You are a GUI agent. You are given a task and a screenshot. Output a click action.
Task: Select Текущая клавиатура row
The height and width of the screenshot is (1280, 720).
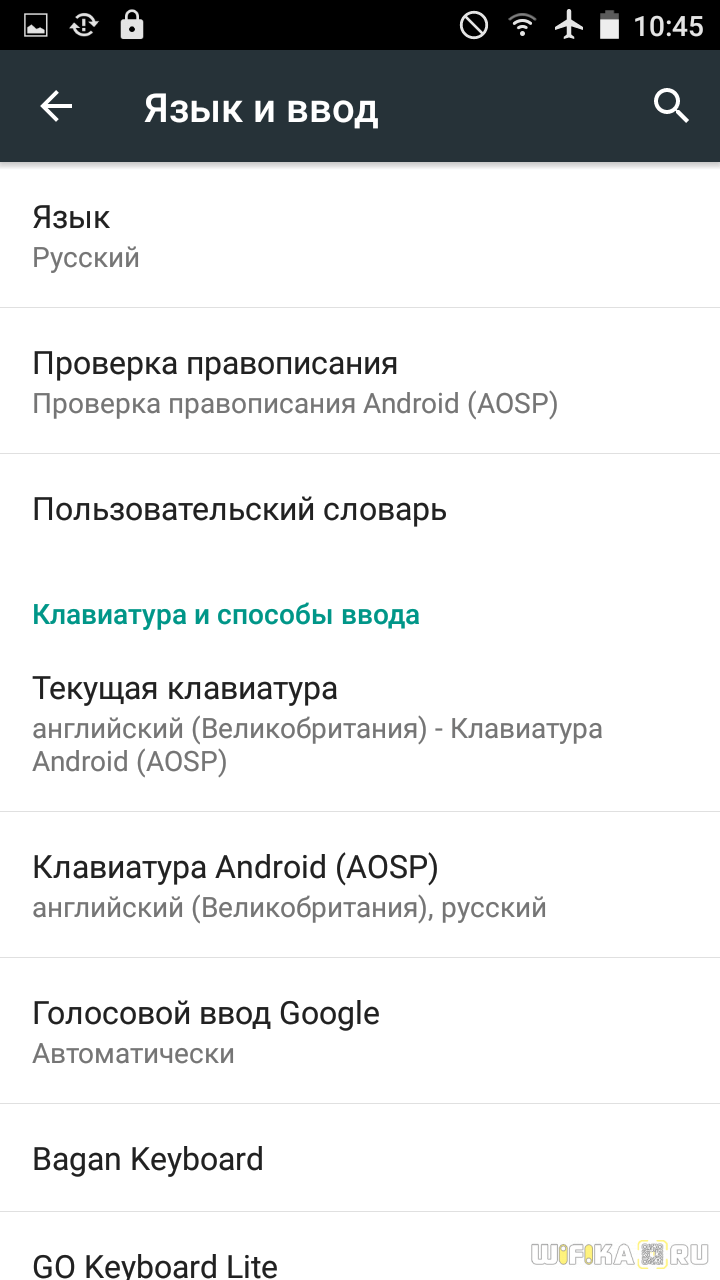(360, 724)
